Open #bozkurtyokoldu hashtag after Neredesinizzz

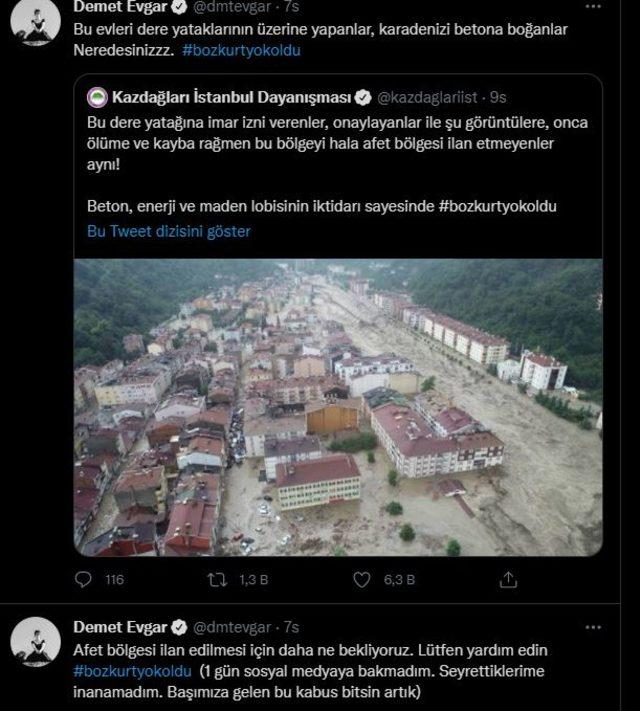[x=241, y=49]
